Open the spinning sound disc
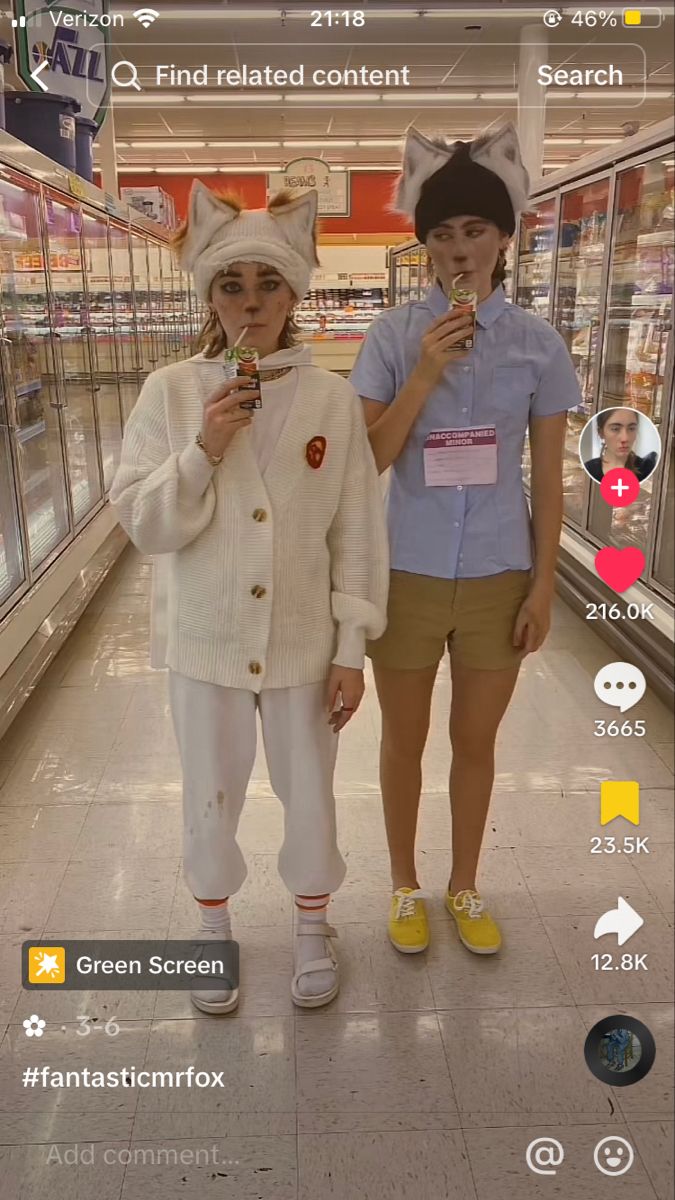The height and width of the screenshot is (1200, 675). point(620,1050)
